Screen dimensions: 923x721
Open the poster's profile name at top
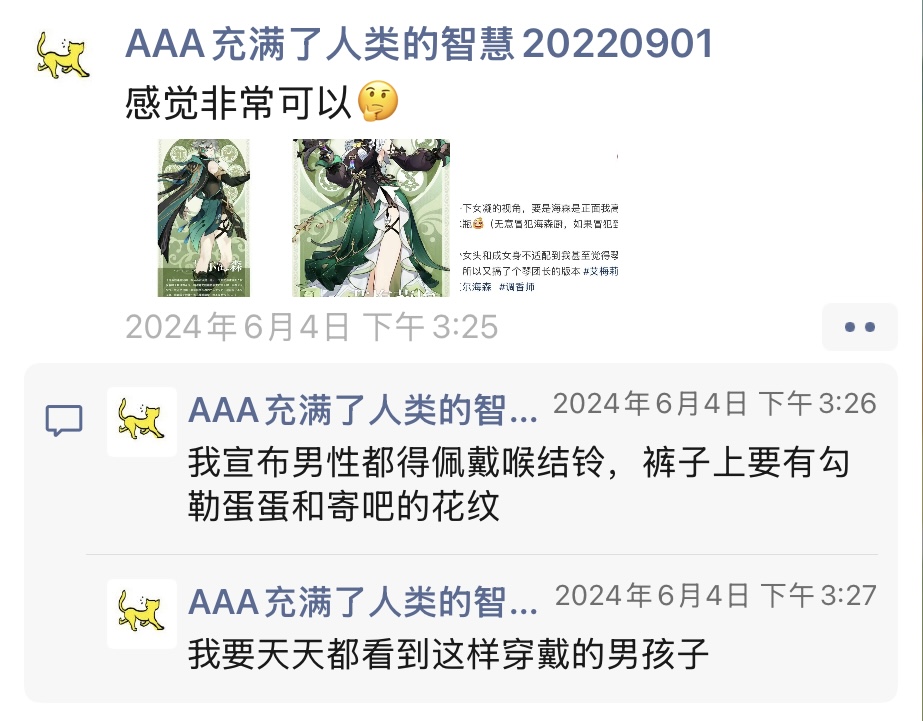(x=419, y=45)
